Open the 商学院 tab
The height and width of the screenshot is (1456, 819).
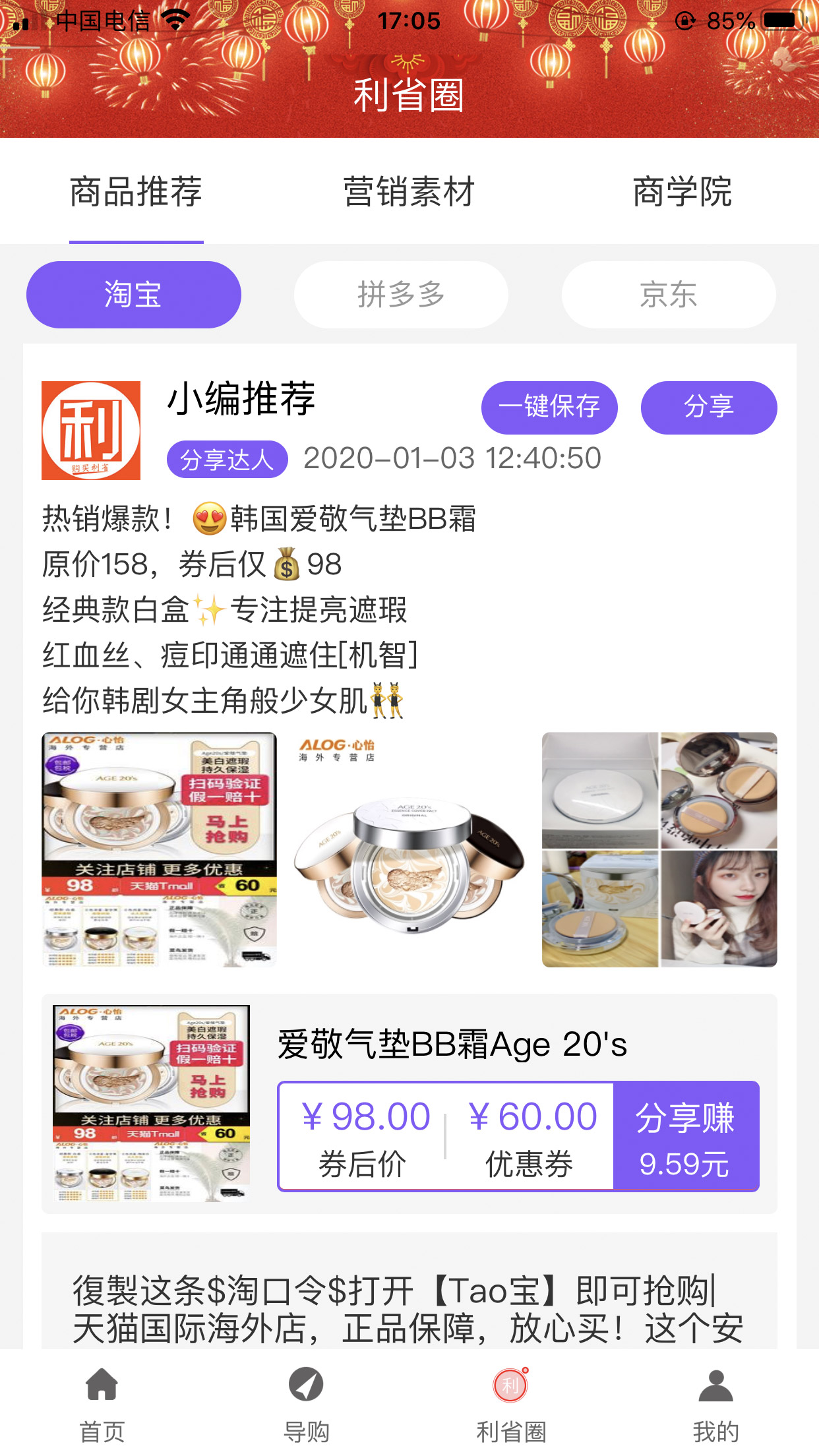(x=682, y=193)
